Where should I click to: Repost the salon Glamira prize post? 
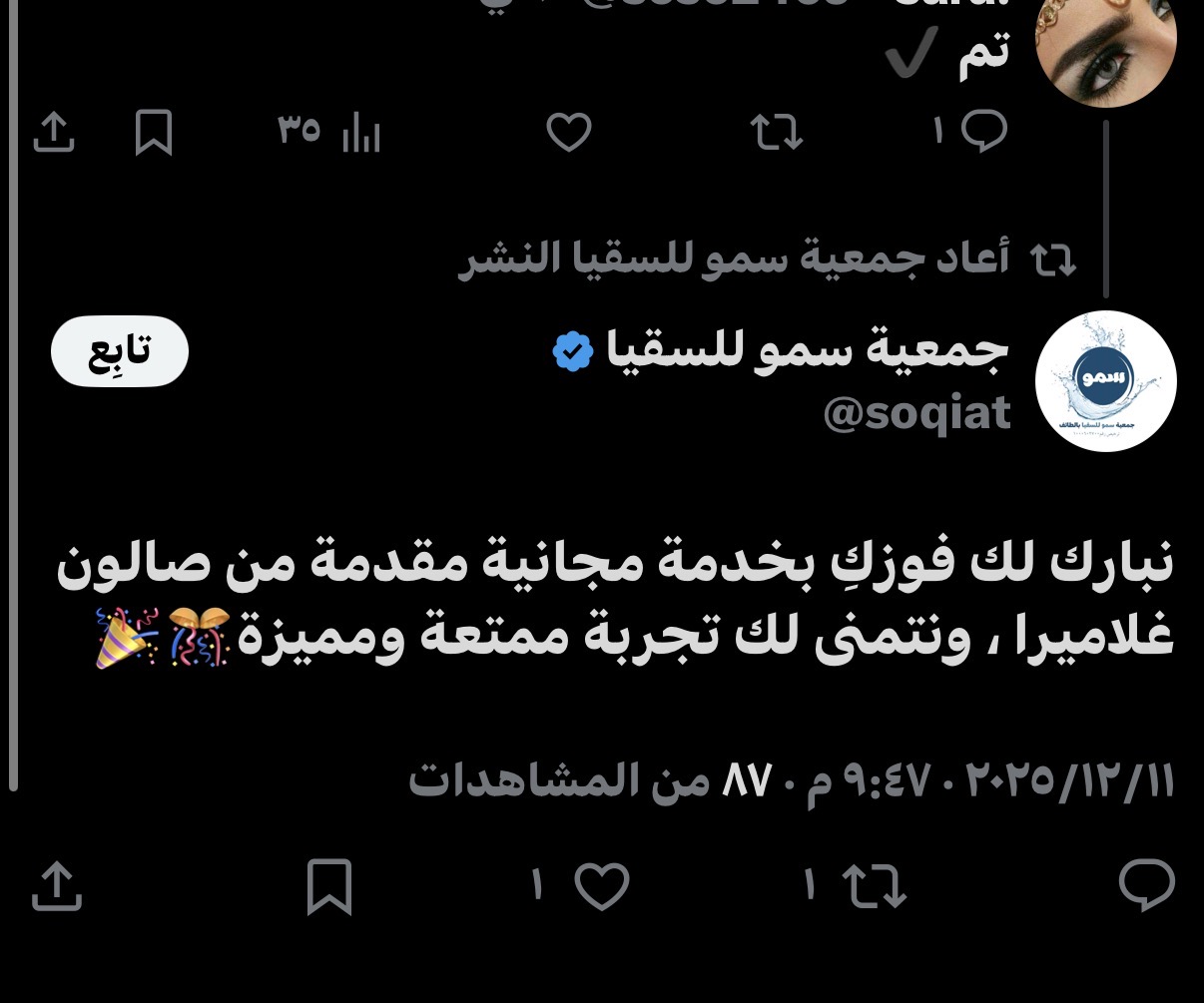(874, 886)
